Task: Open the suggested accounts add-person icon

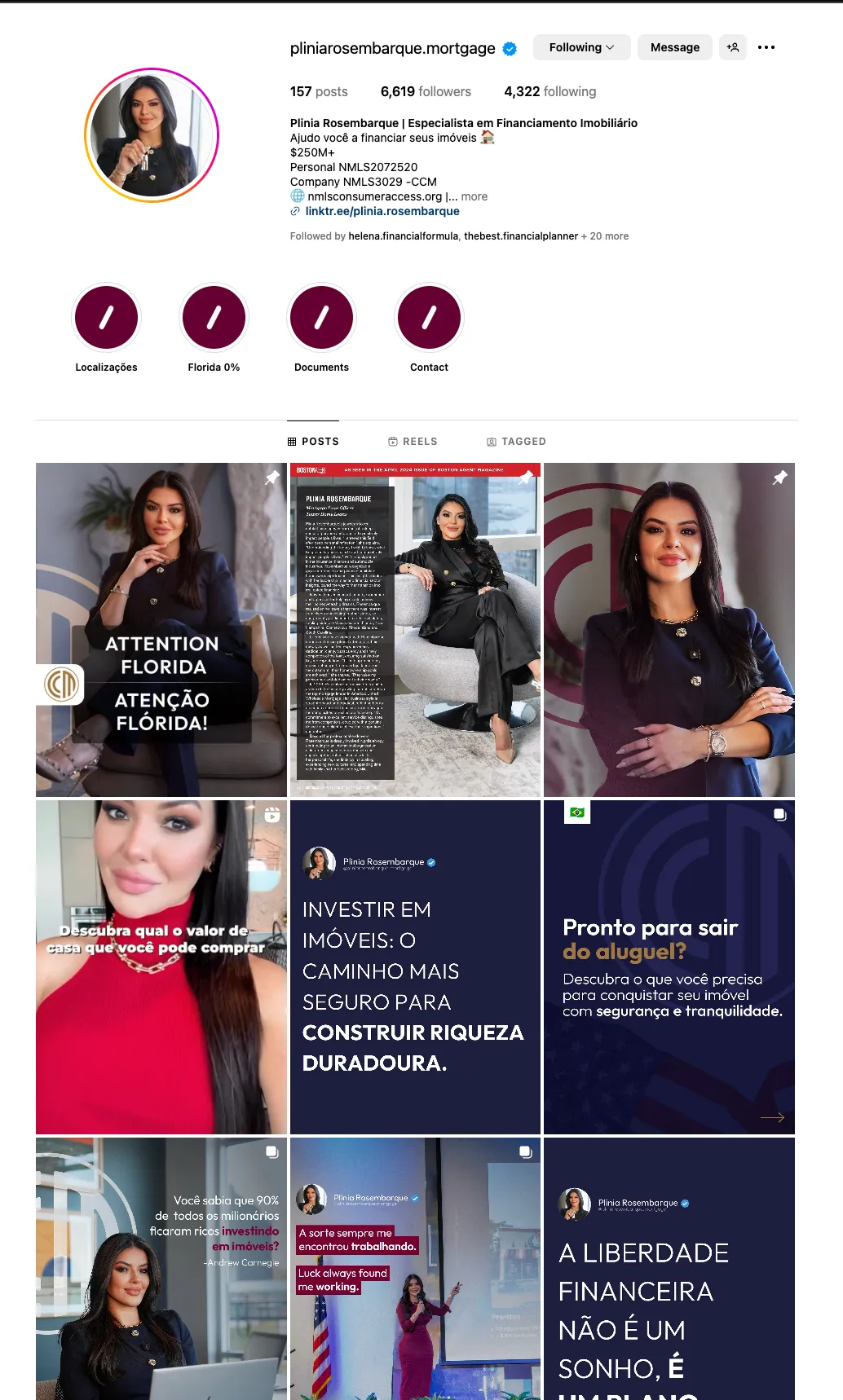Action: [x=733, y=47]
